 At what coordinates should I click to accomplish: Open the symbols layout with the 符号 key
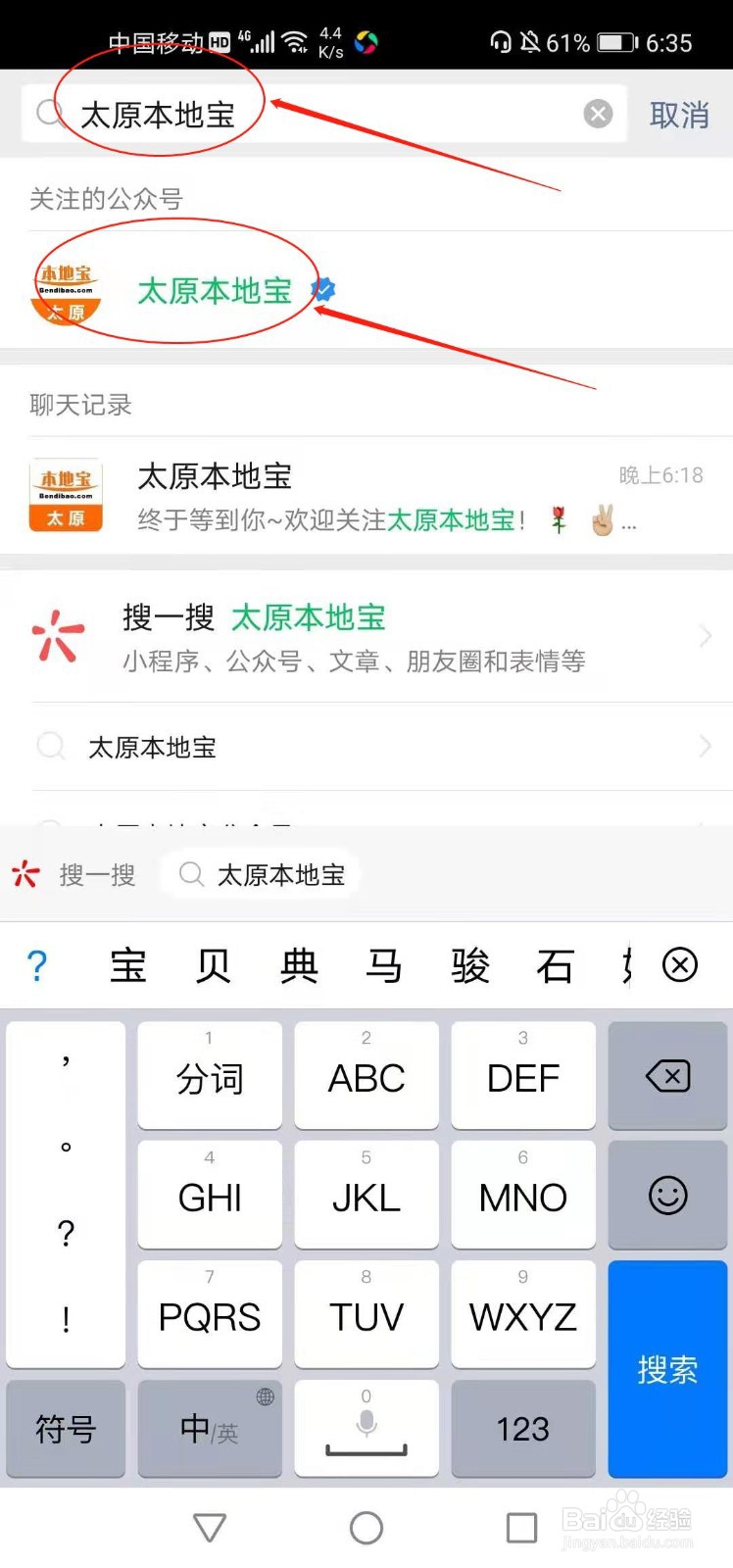[65, 1429]
